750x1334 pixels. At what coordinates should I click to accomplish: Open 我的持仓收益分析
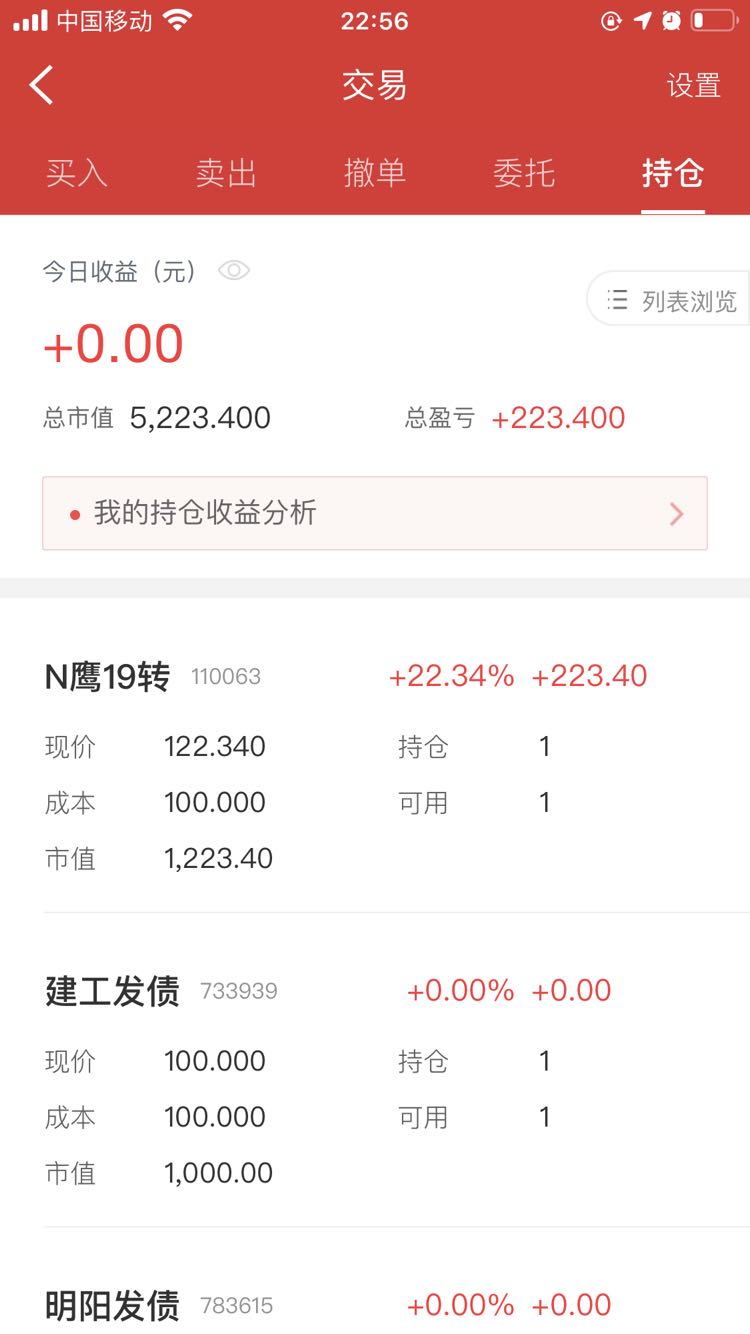pyautogui.click(x=375, y=513)
